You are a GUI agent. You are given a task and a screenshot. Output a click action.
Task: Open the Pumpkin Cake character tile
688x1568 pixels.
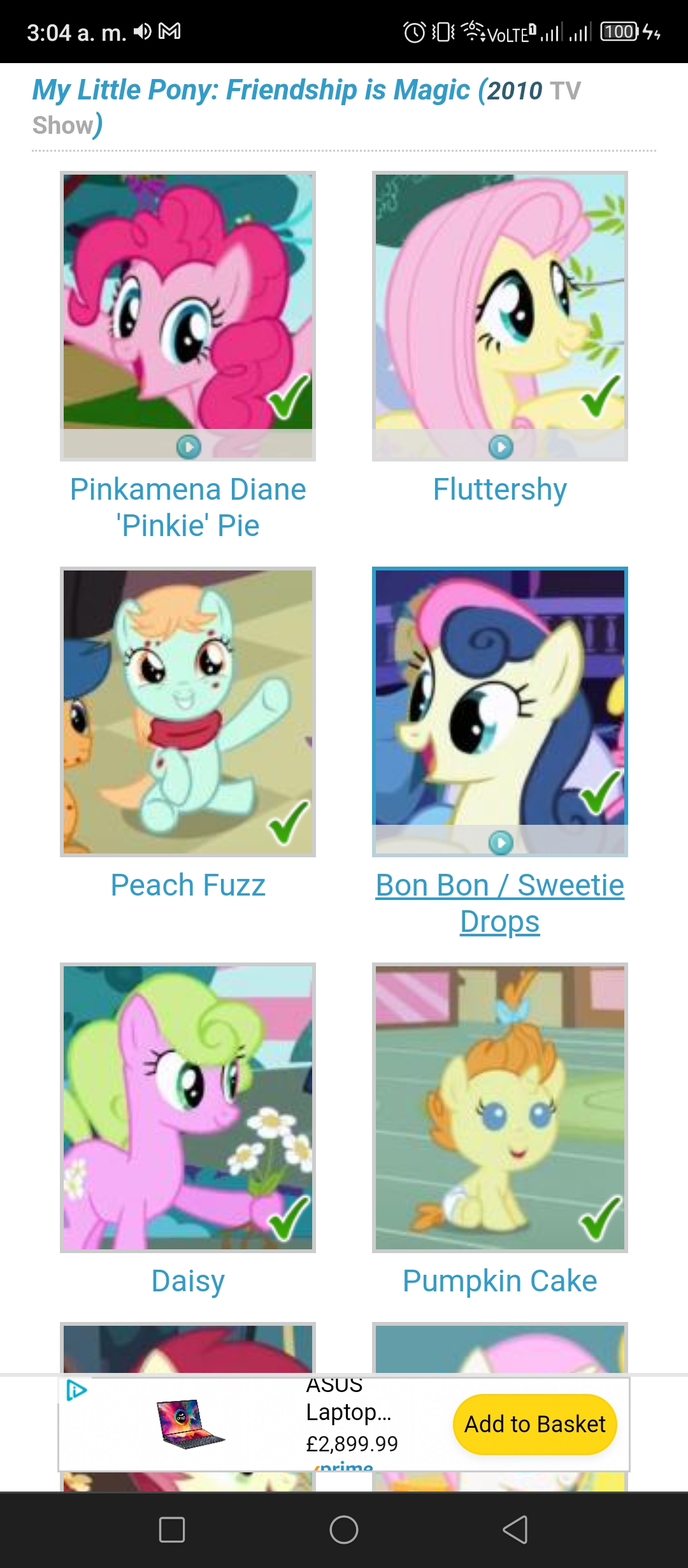pos(500,1108)
